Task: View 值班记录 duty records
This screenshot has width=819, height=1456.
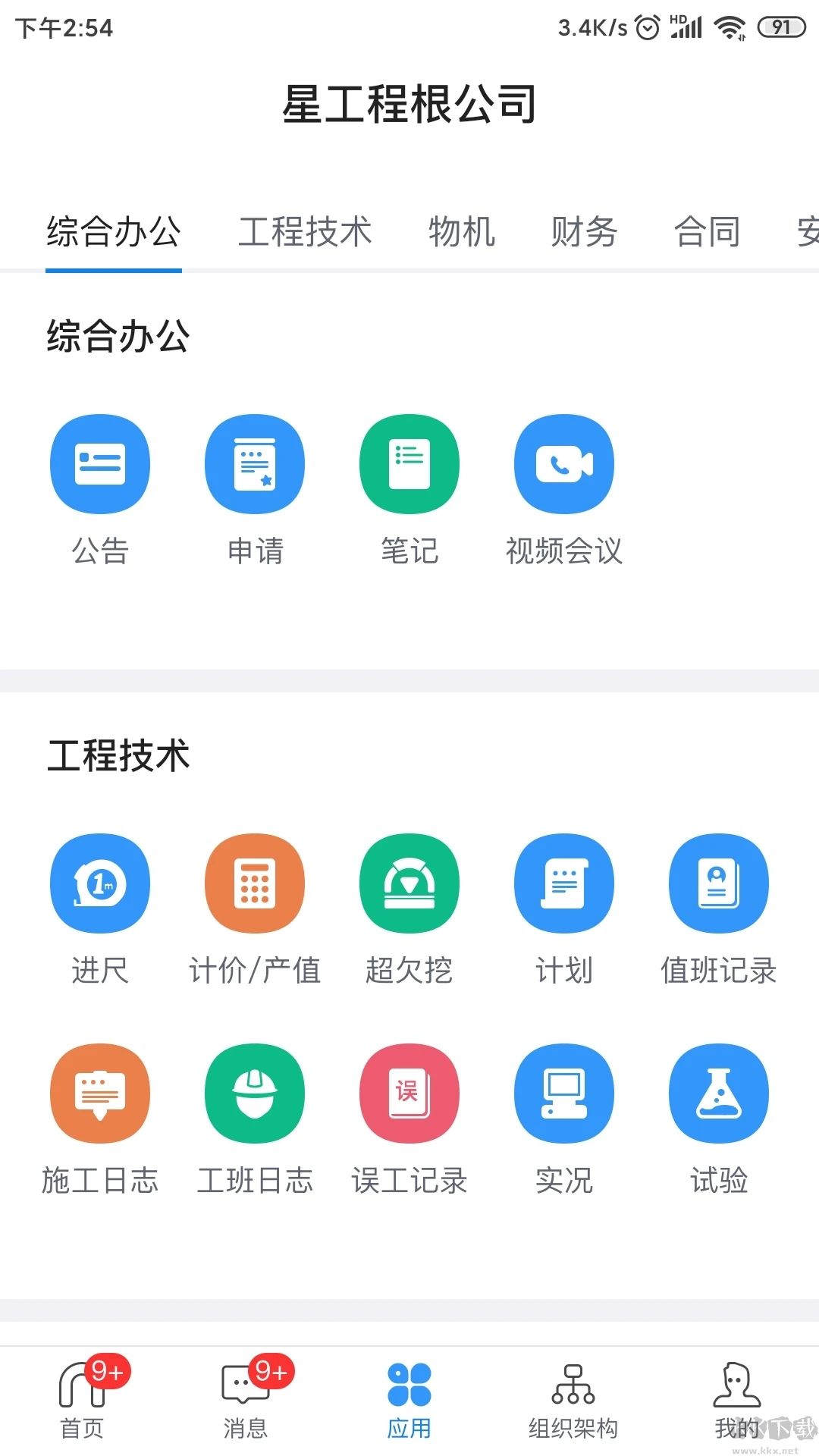Action: (x=719, y=884)
